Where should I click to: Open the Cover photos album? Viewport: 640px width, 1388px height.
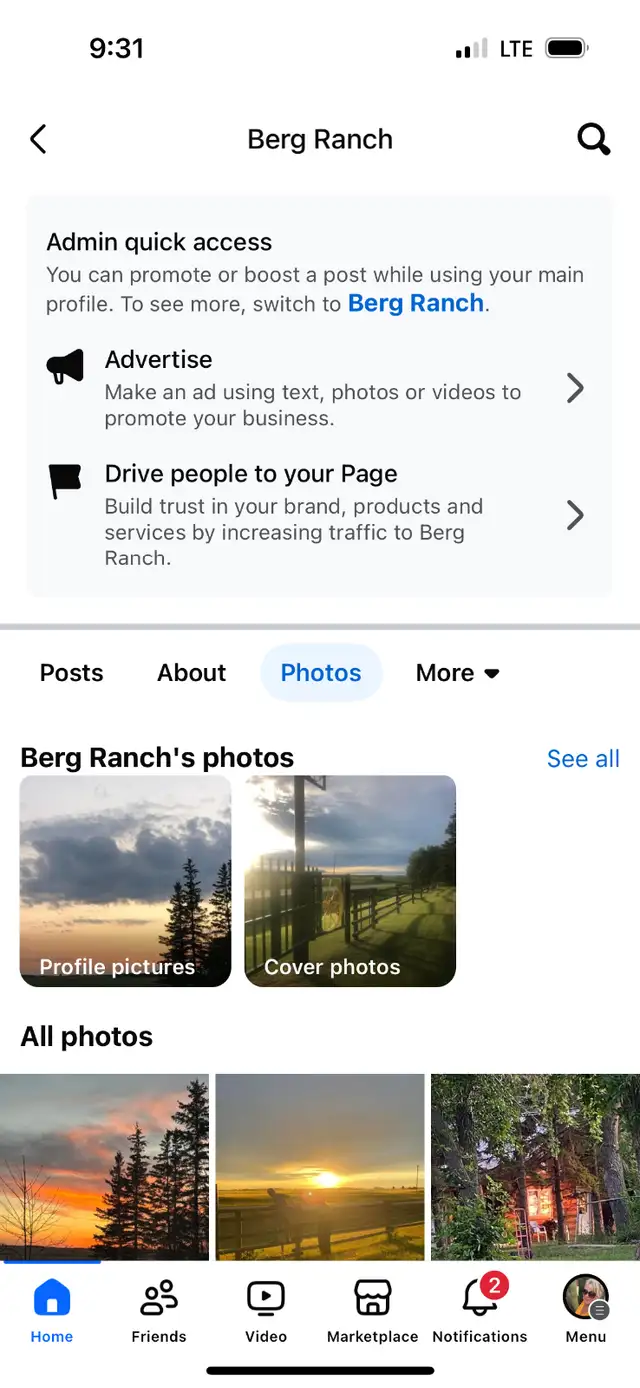[x=350, y=881]
